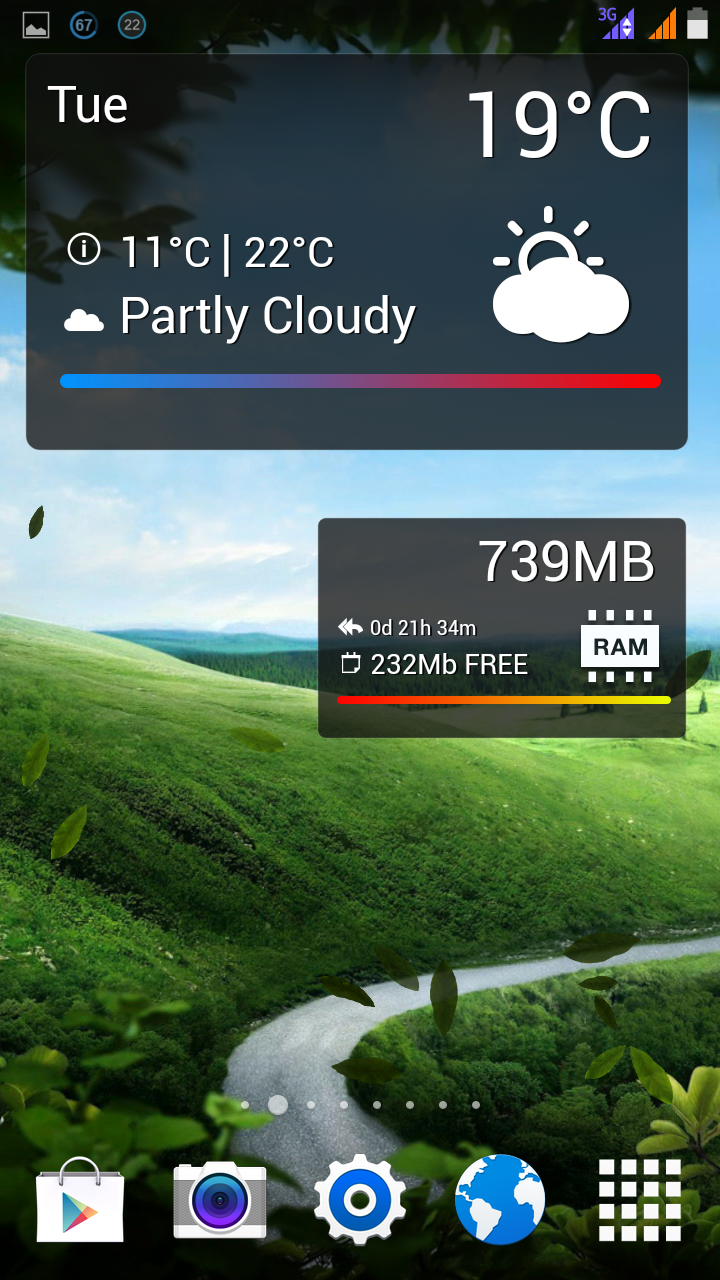Tap the uptime rewind arrows icon
This screenshot has width=720, height=1280.
click(x=349, y=626)
